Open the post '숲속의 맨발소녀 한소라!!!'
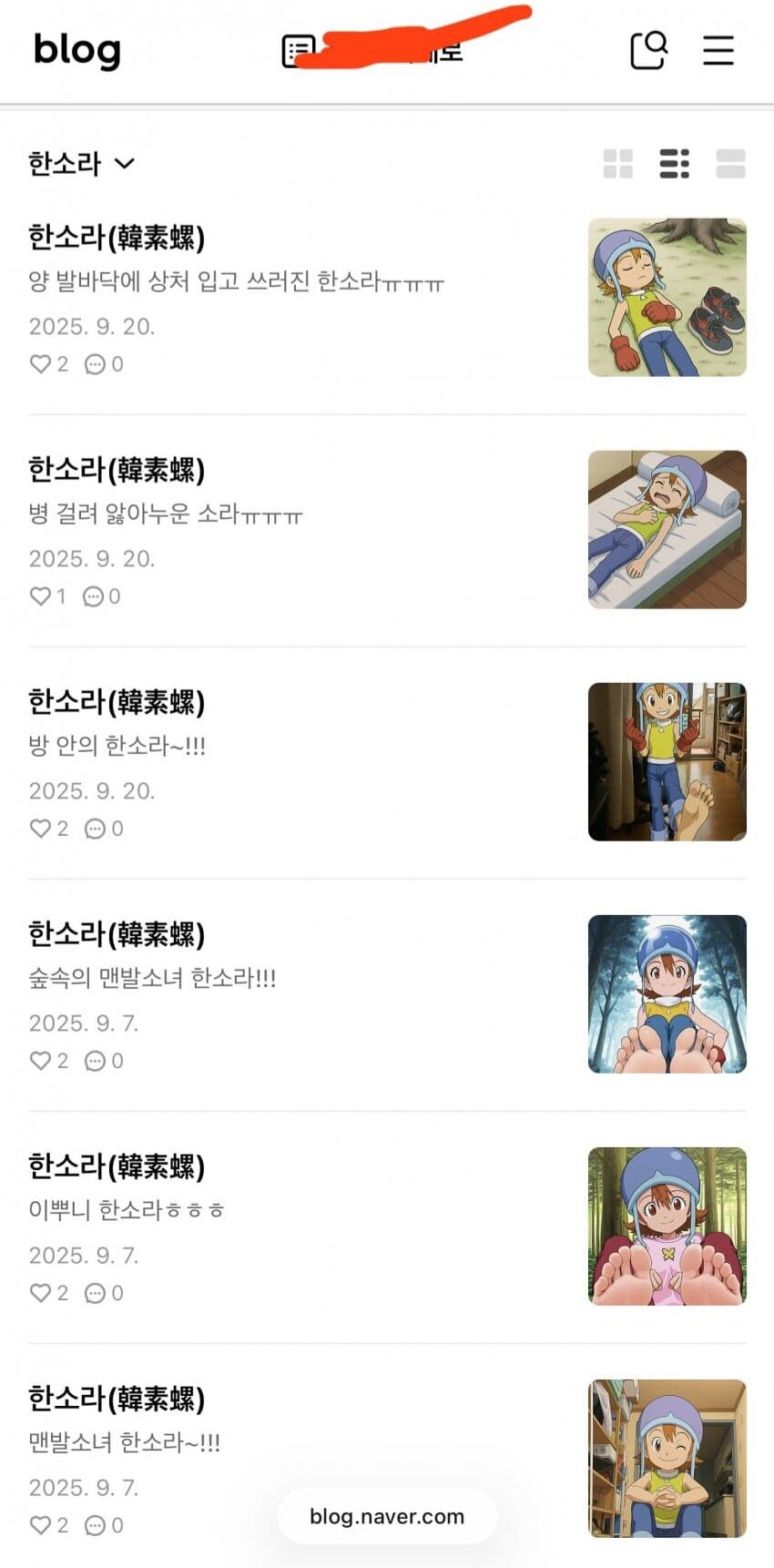This screenshot has width=774, height=1568. click(152, 978)
